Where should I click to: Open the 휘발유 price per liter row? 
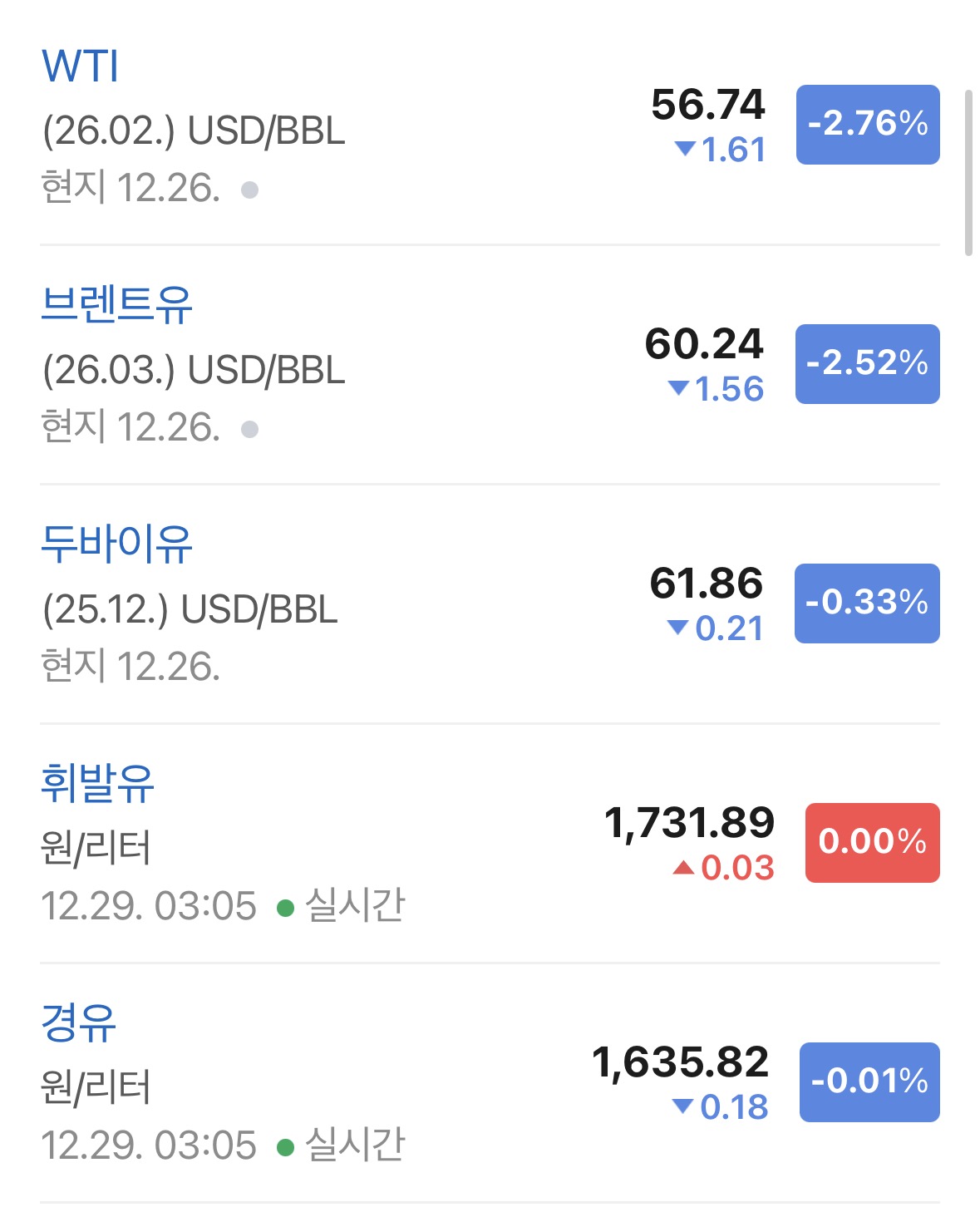point(97,783)
